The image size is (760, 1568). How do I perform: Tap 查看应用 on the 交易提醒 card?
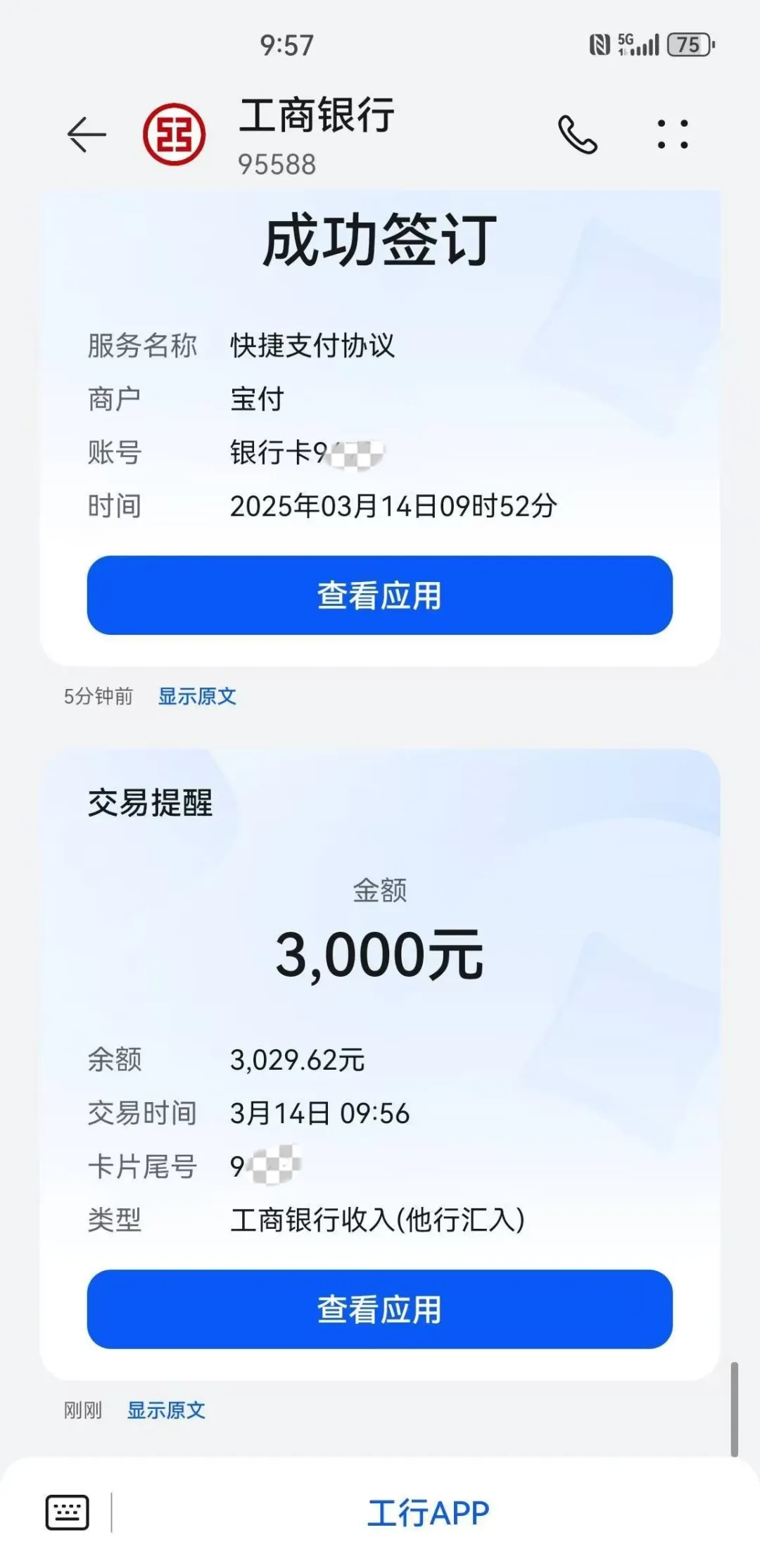click(380, 1310)
